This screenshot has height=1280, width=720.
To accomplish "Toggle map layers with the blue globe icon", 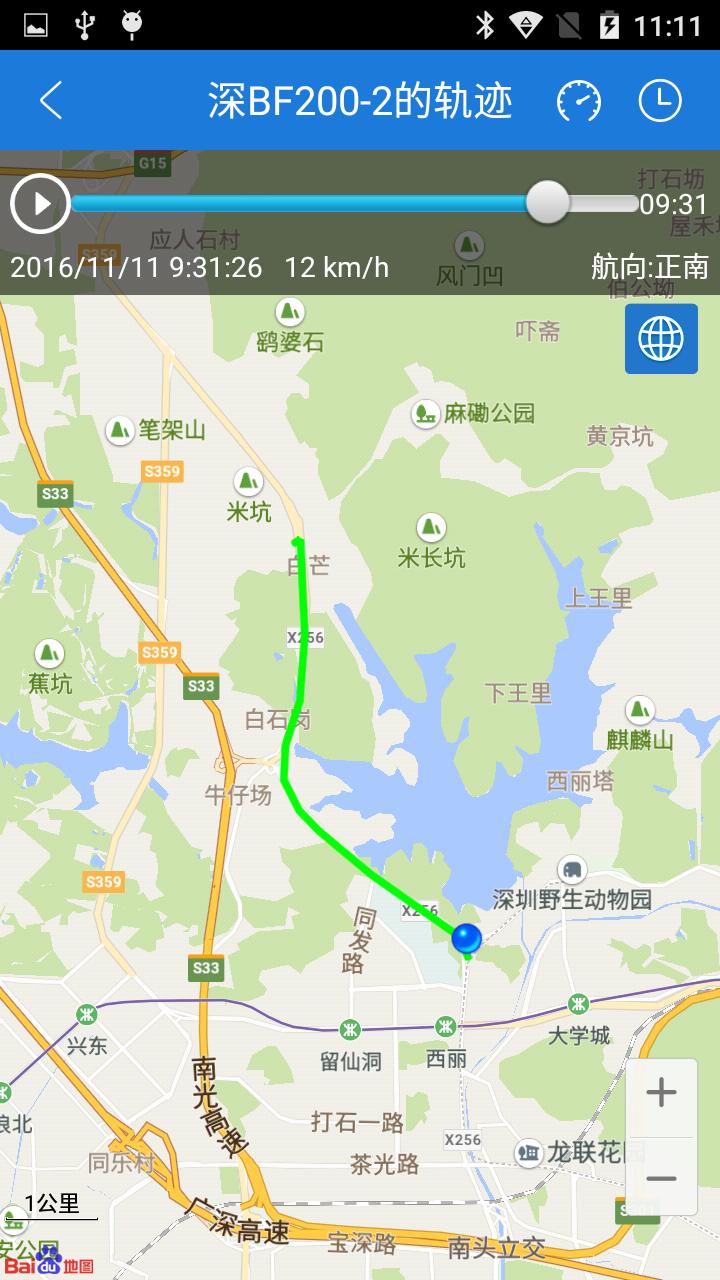I will (661, 339).
